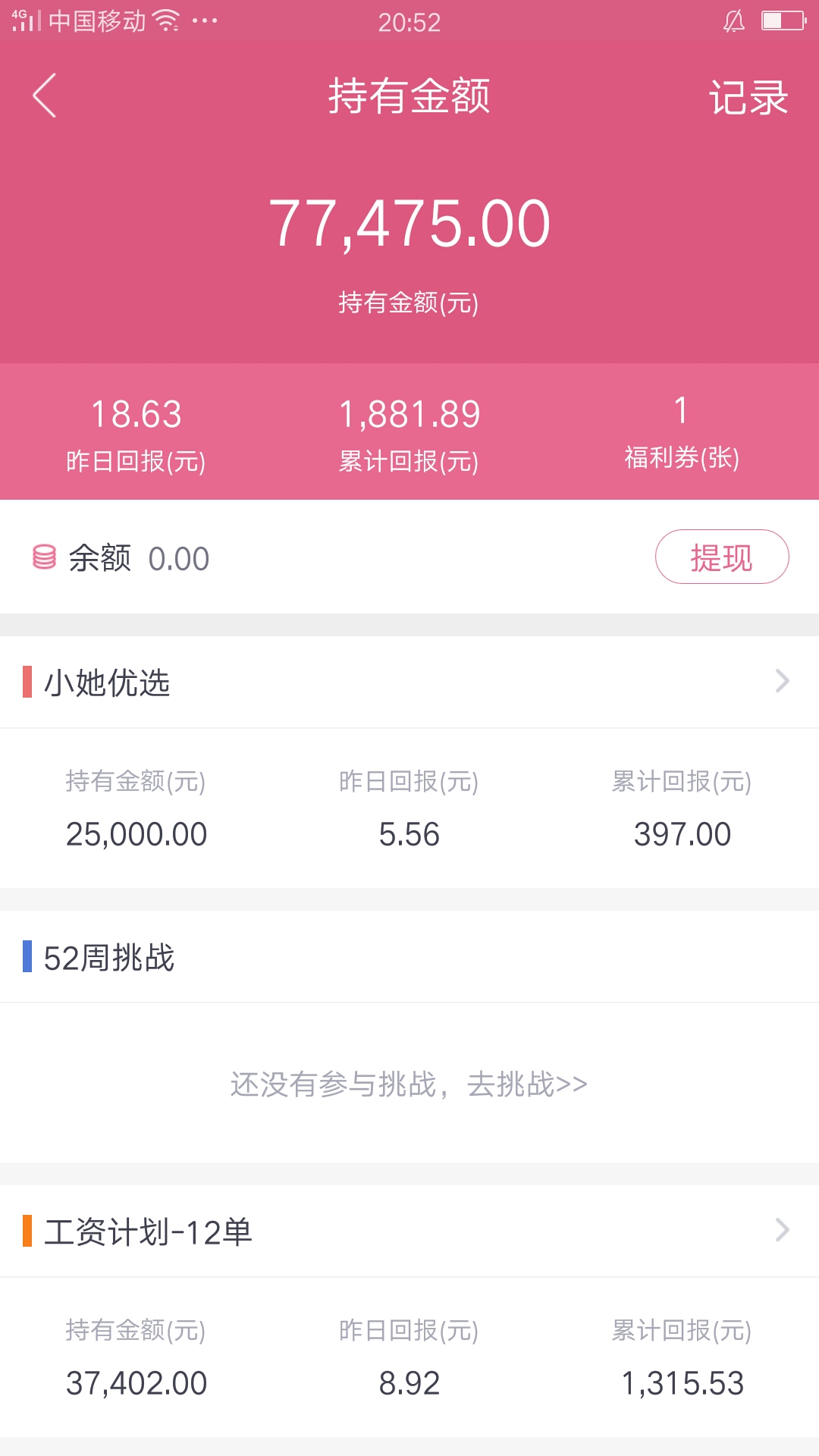819x1456 pixels.
Task: Open the 小她优选 product row
Action: coord(409,682)
